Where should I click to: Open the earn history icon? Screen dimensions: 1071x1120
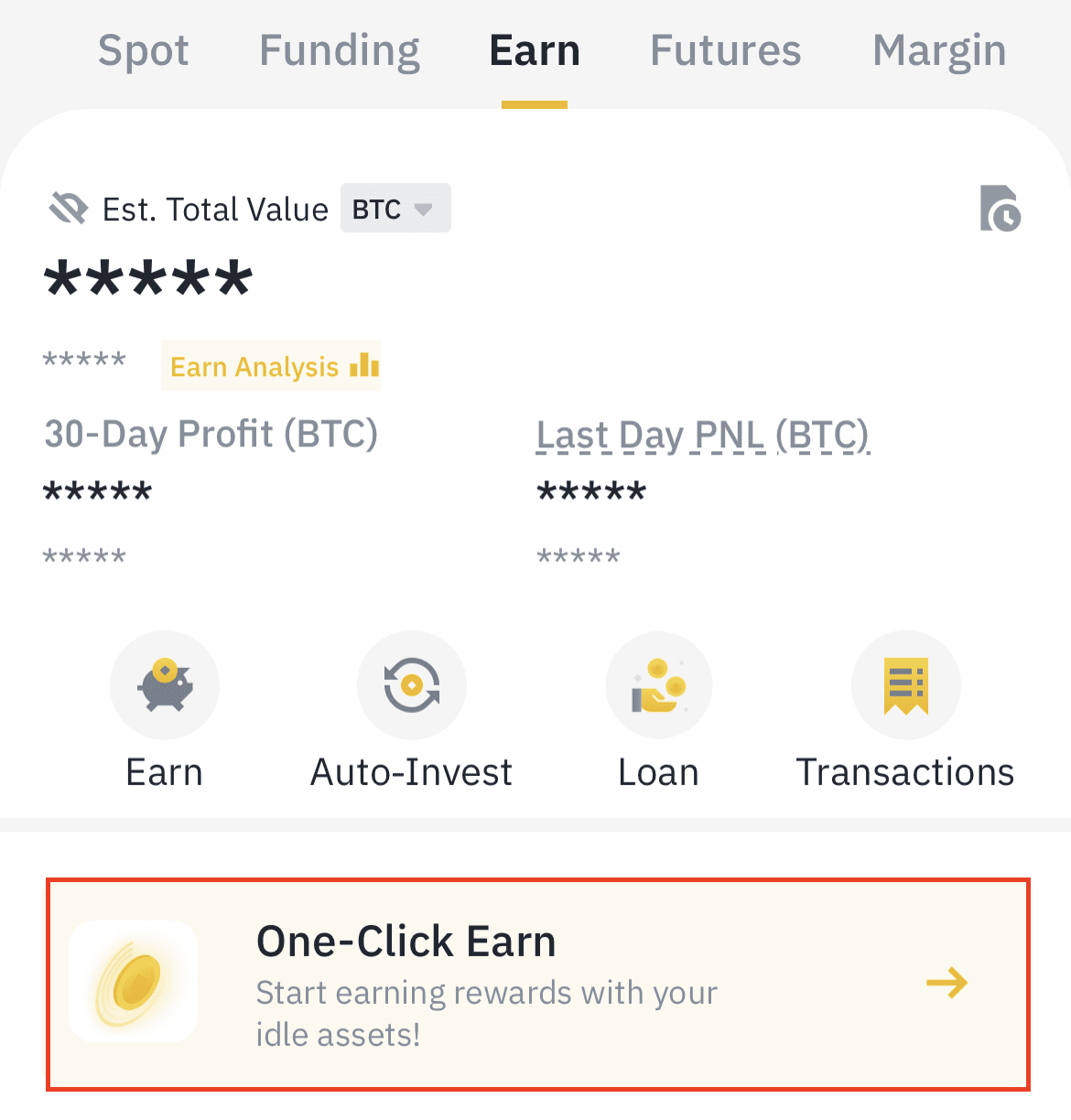pos(1000,209)
